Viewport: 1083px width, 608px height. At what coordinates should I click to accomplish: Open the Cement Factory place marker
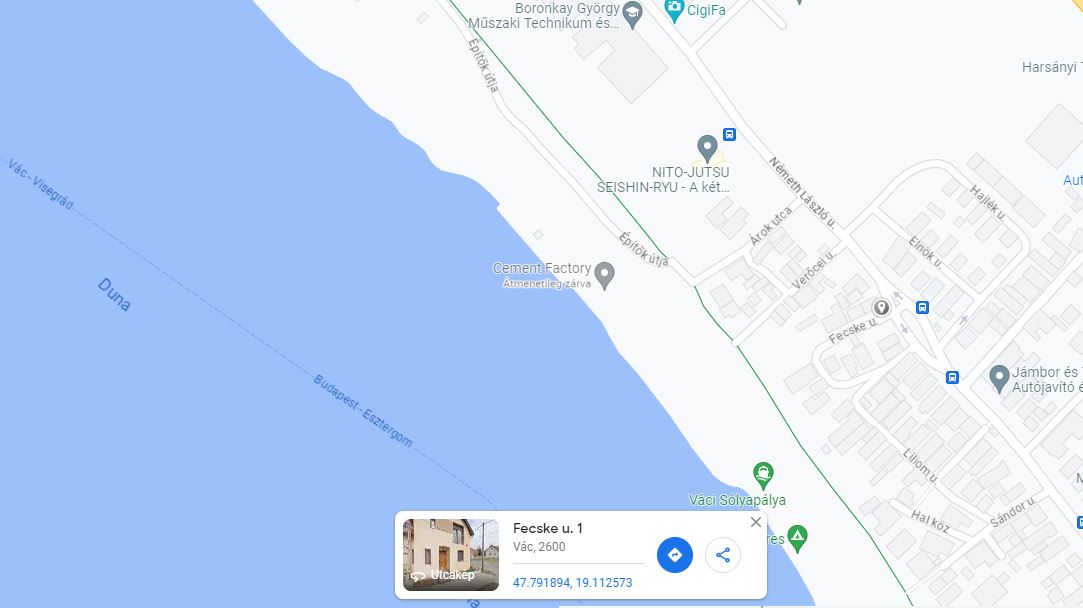coord(604,272)
